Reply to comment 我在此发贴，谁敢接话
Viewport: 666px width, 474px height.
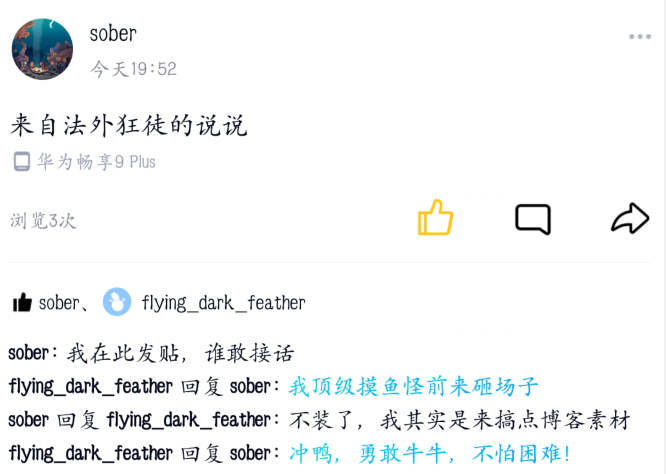[180, 353]
